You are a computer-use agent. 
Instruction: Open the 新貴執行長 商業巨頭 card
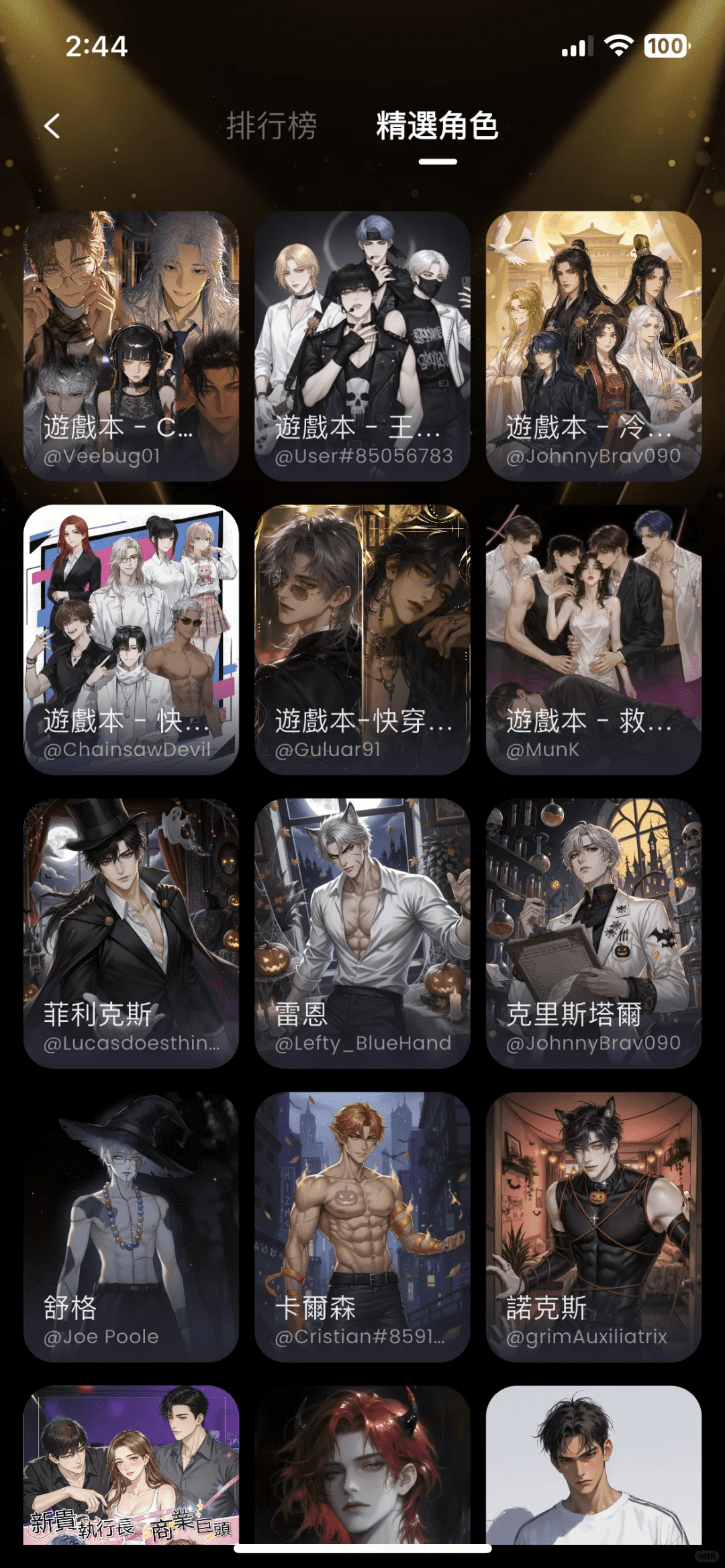[x=131, y=1466]
